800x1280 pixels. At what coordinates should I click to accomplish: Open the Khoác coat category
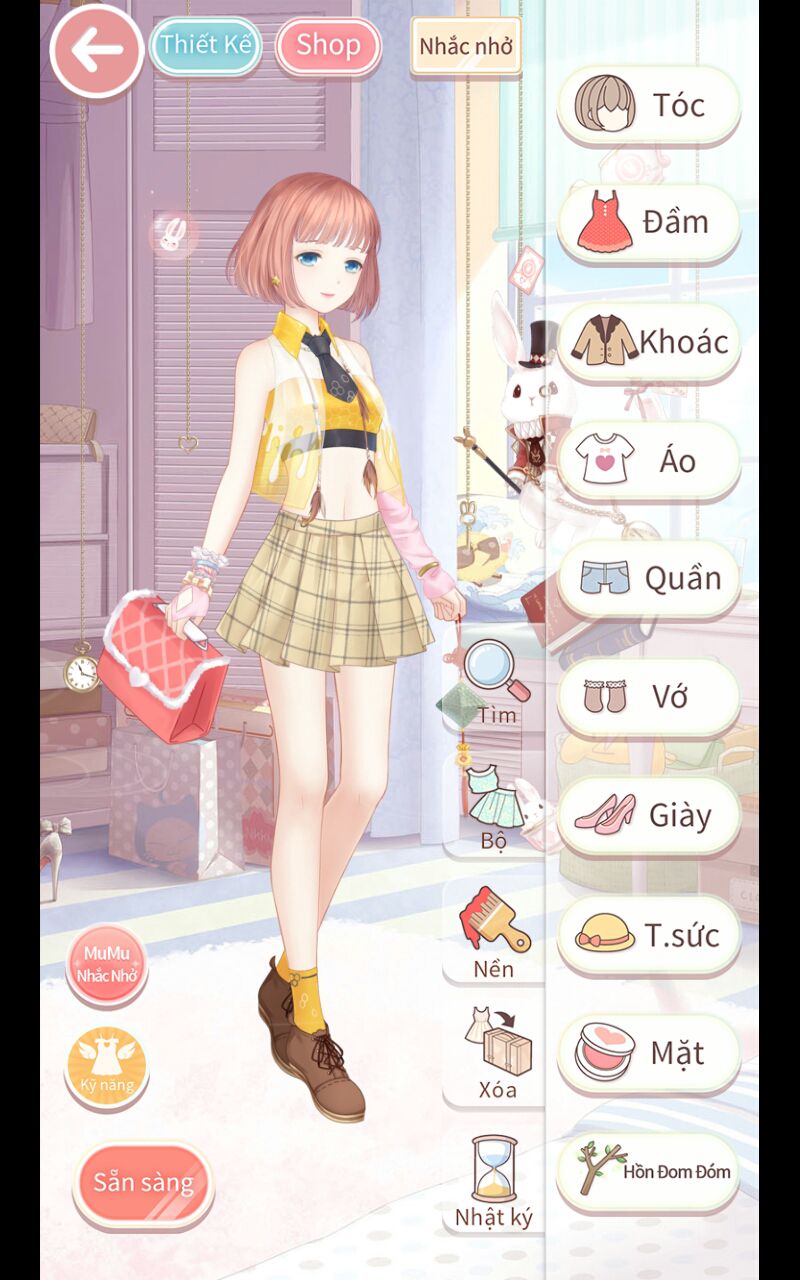tap(648, 342)
